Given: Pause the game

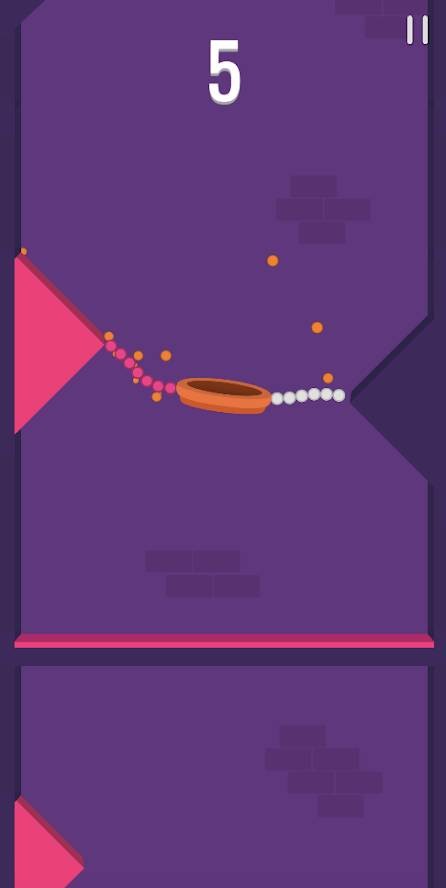Looking at the screenshot, I should point(418,29).
